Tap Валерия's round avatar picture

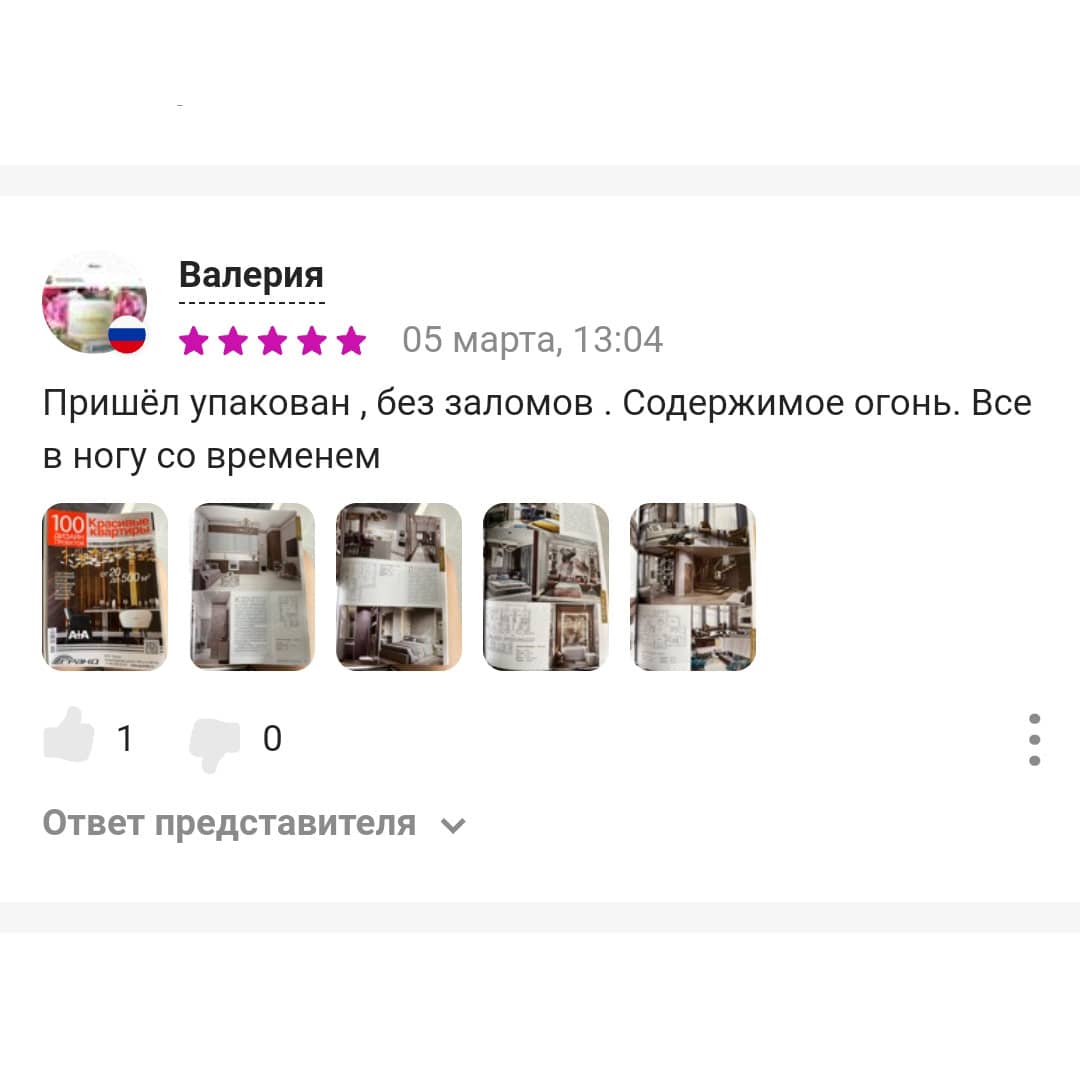pos(94,303)
